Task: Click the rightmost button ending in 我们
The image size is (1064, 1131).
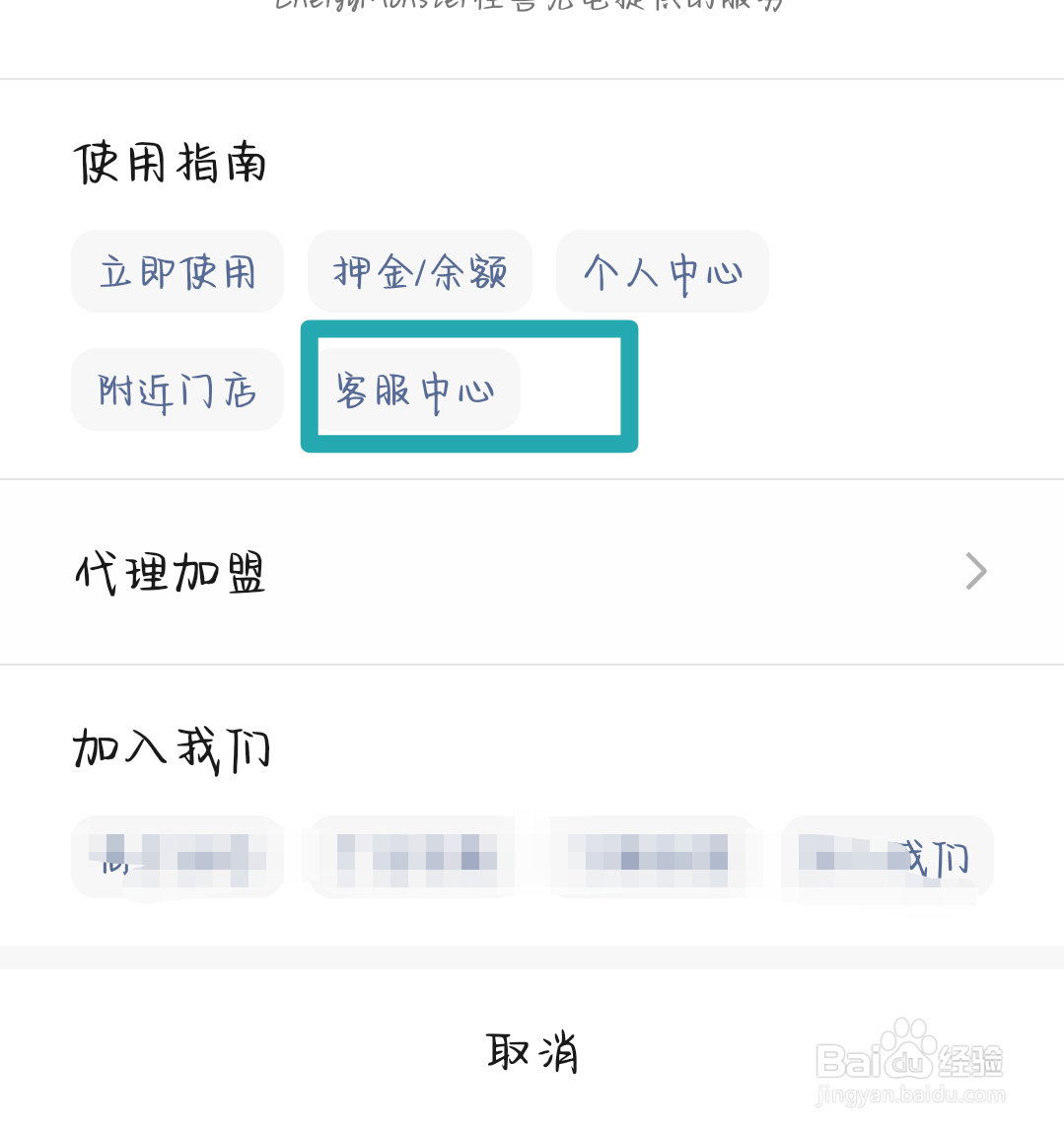Action: click(886, 857)
